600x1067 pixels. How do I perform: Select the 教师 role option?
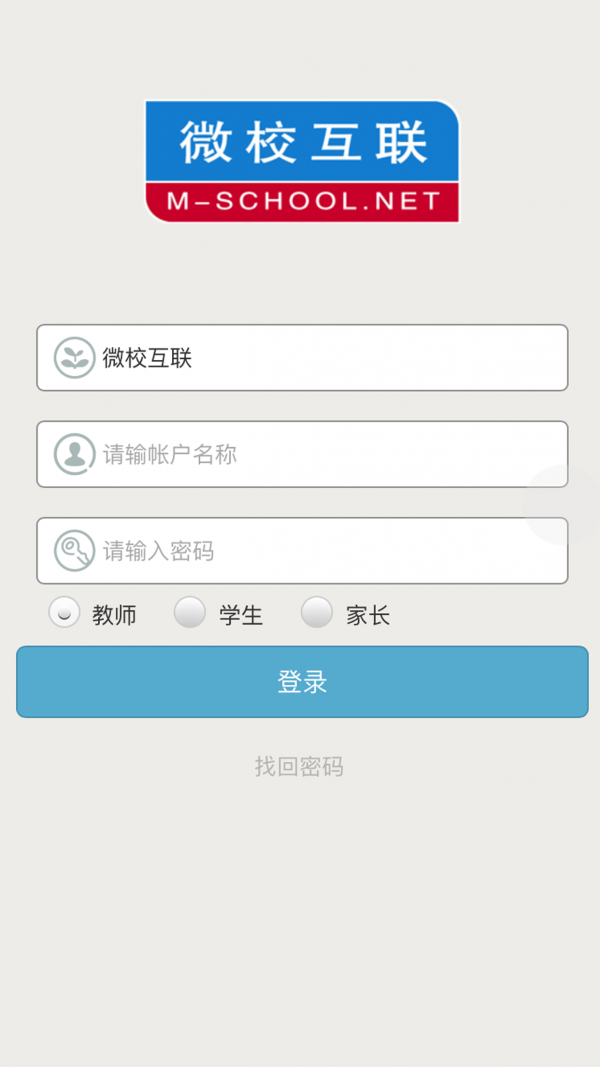pyautogui.click(x=66, y=612)
